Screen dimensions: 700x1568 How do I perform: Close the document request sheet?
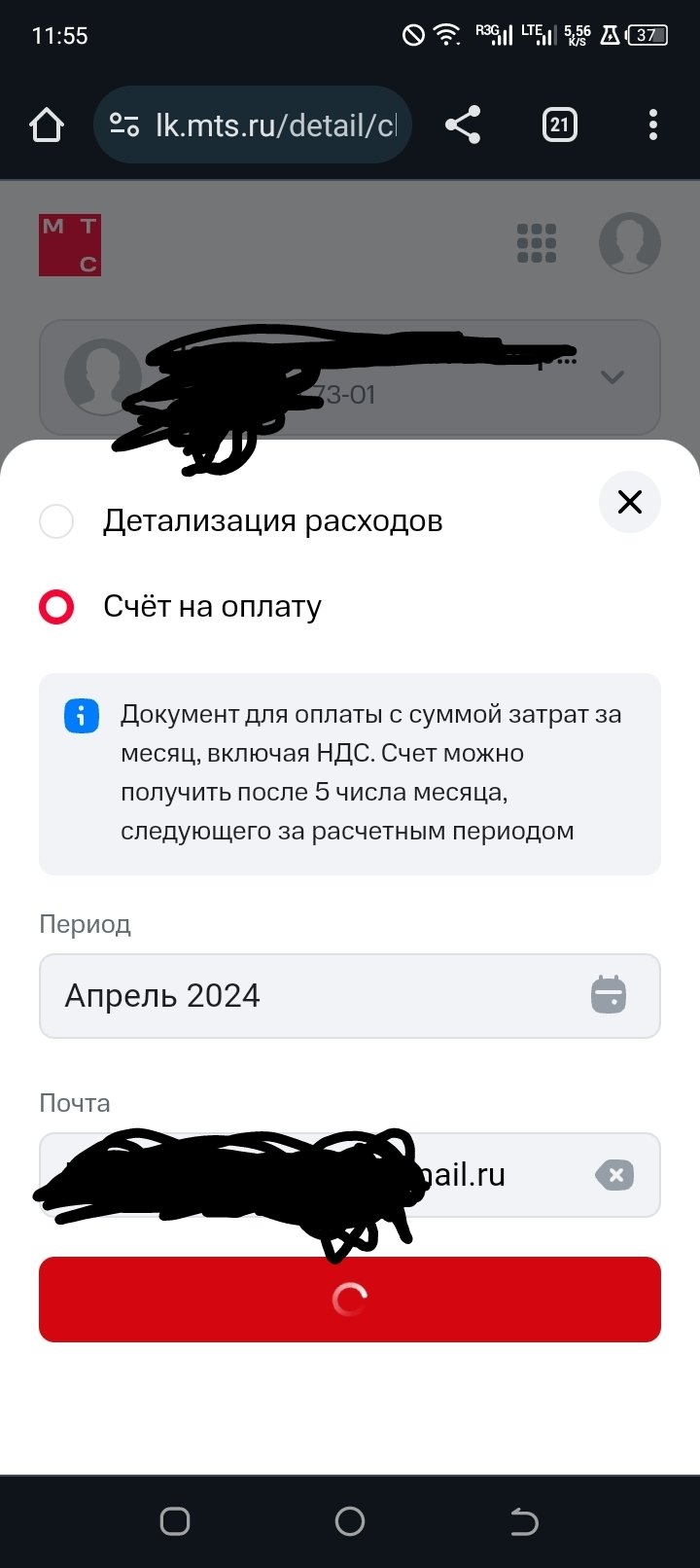[x=630, y=502]
